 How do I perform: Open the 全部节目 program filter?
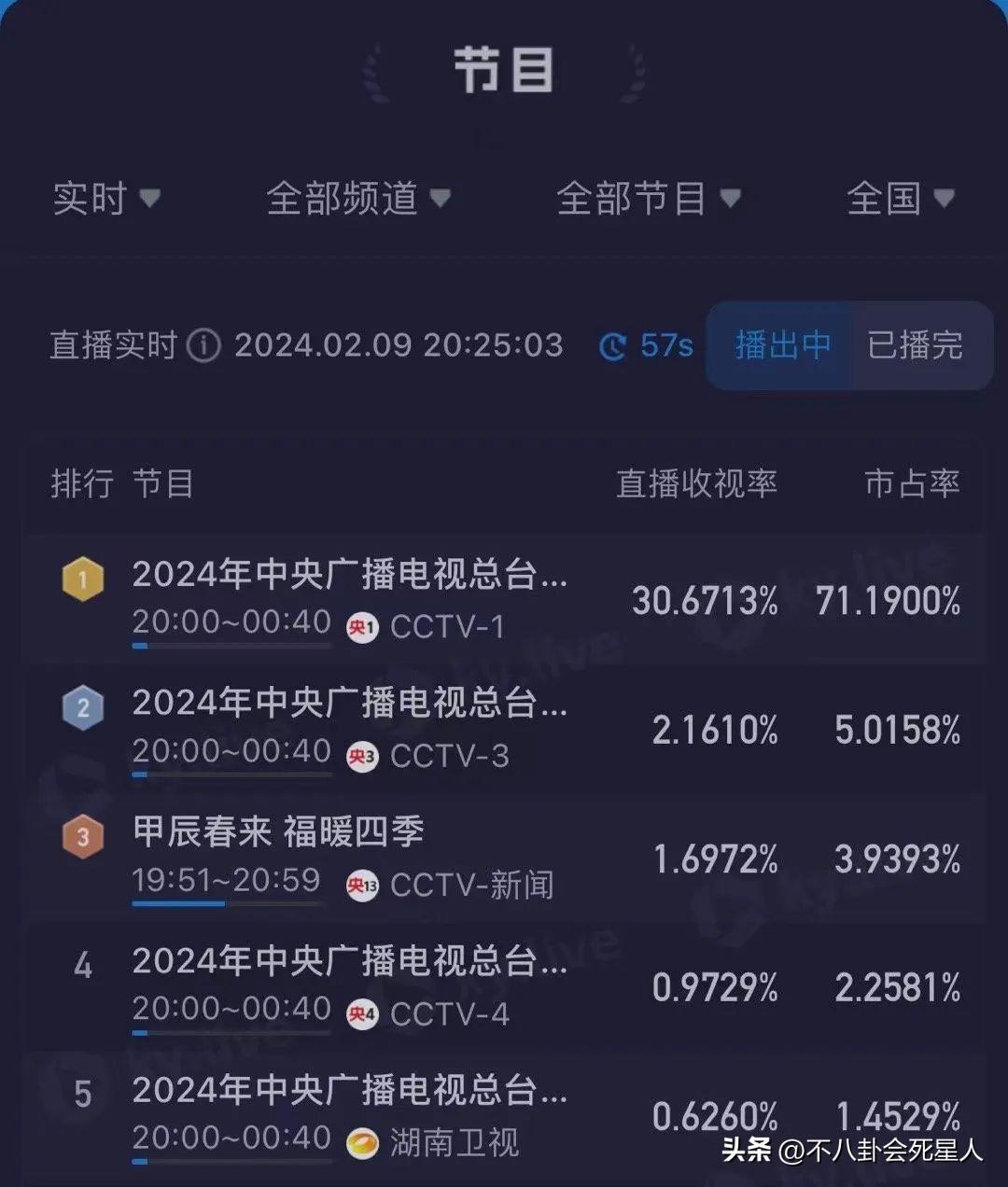coord(648,199)
